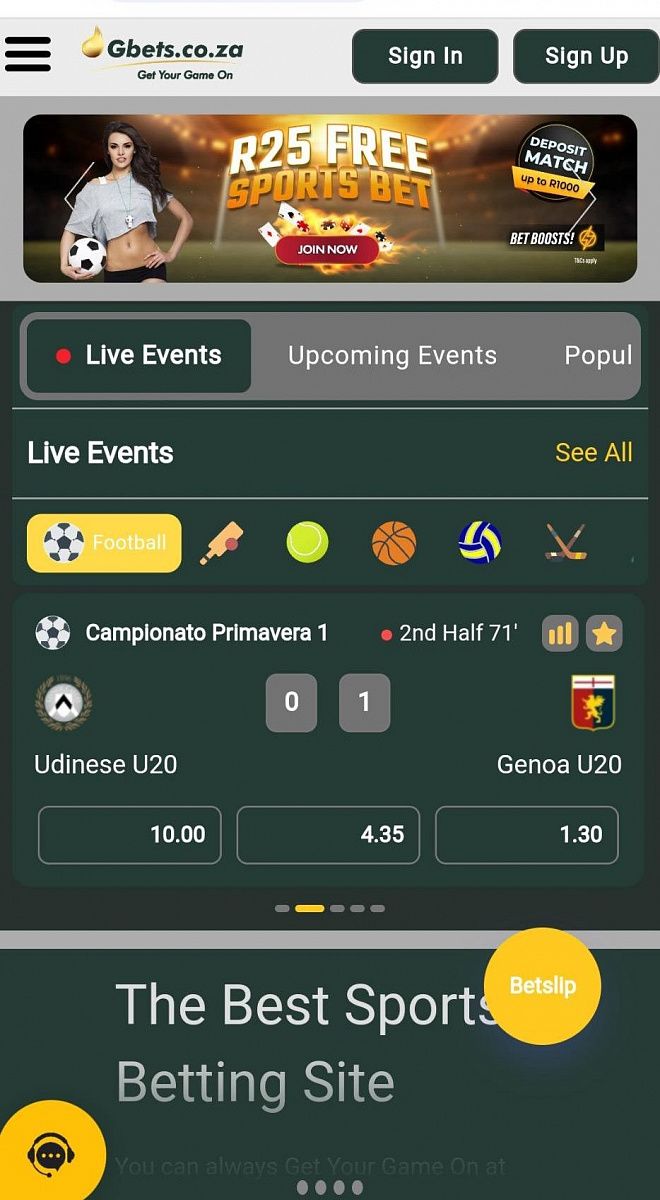Tap the Sign In button
The width and height of the screenshot is (660, 1200).
click(x=425, y=56)
